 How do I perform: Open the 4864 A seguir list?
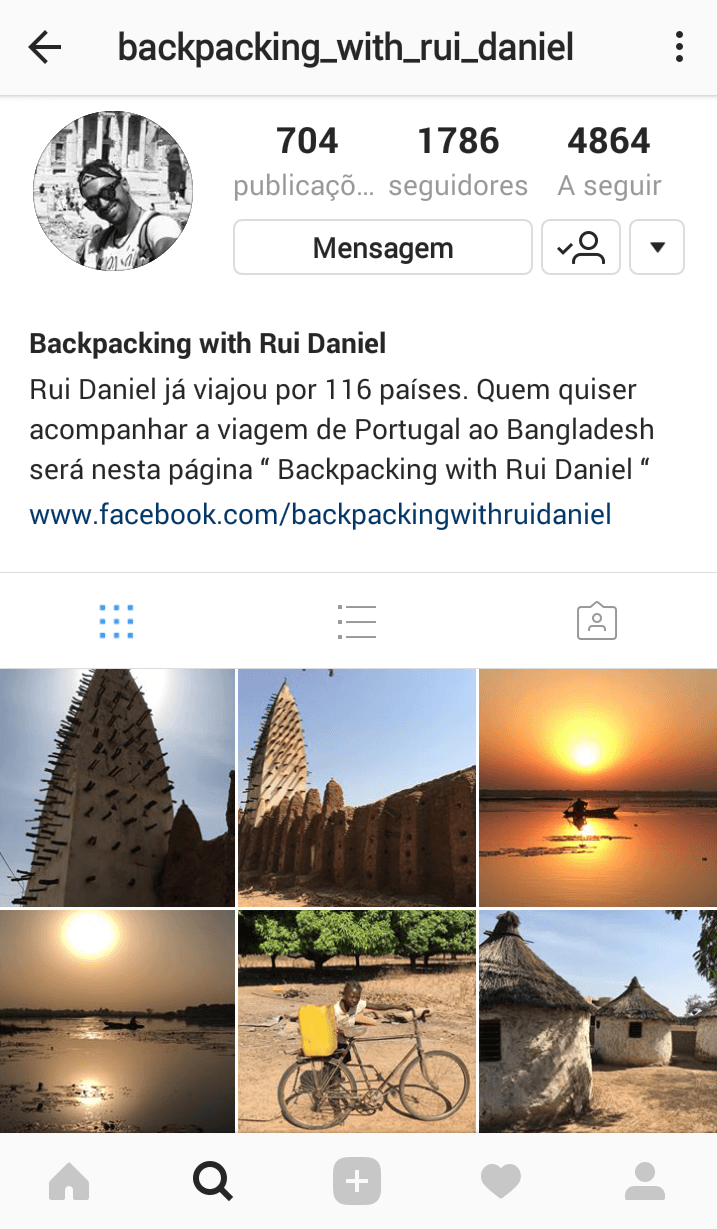[x=609, y=160]
